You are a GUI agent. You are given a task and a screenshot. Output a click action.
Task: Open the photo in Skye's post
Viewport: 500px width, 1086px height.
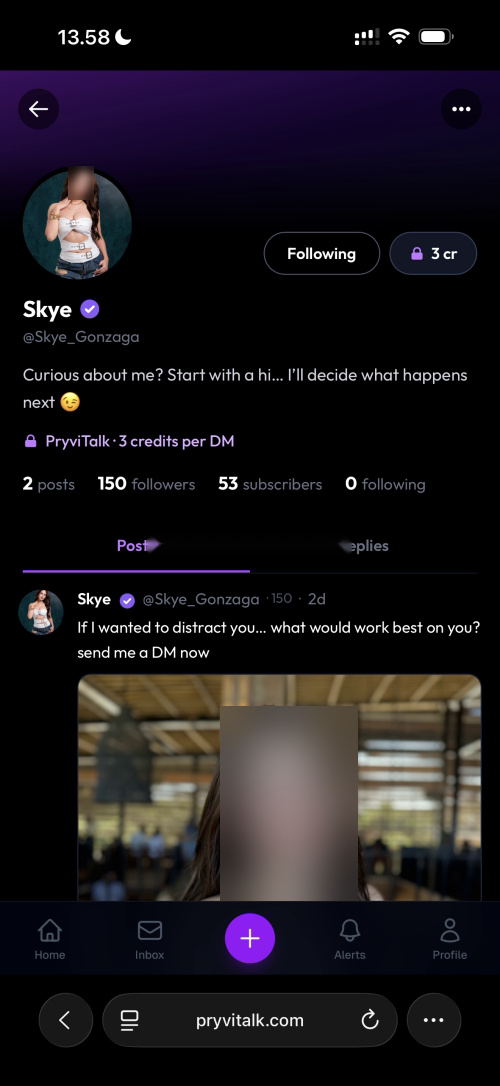click(279, 787)
